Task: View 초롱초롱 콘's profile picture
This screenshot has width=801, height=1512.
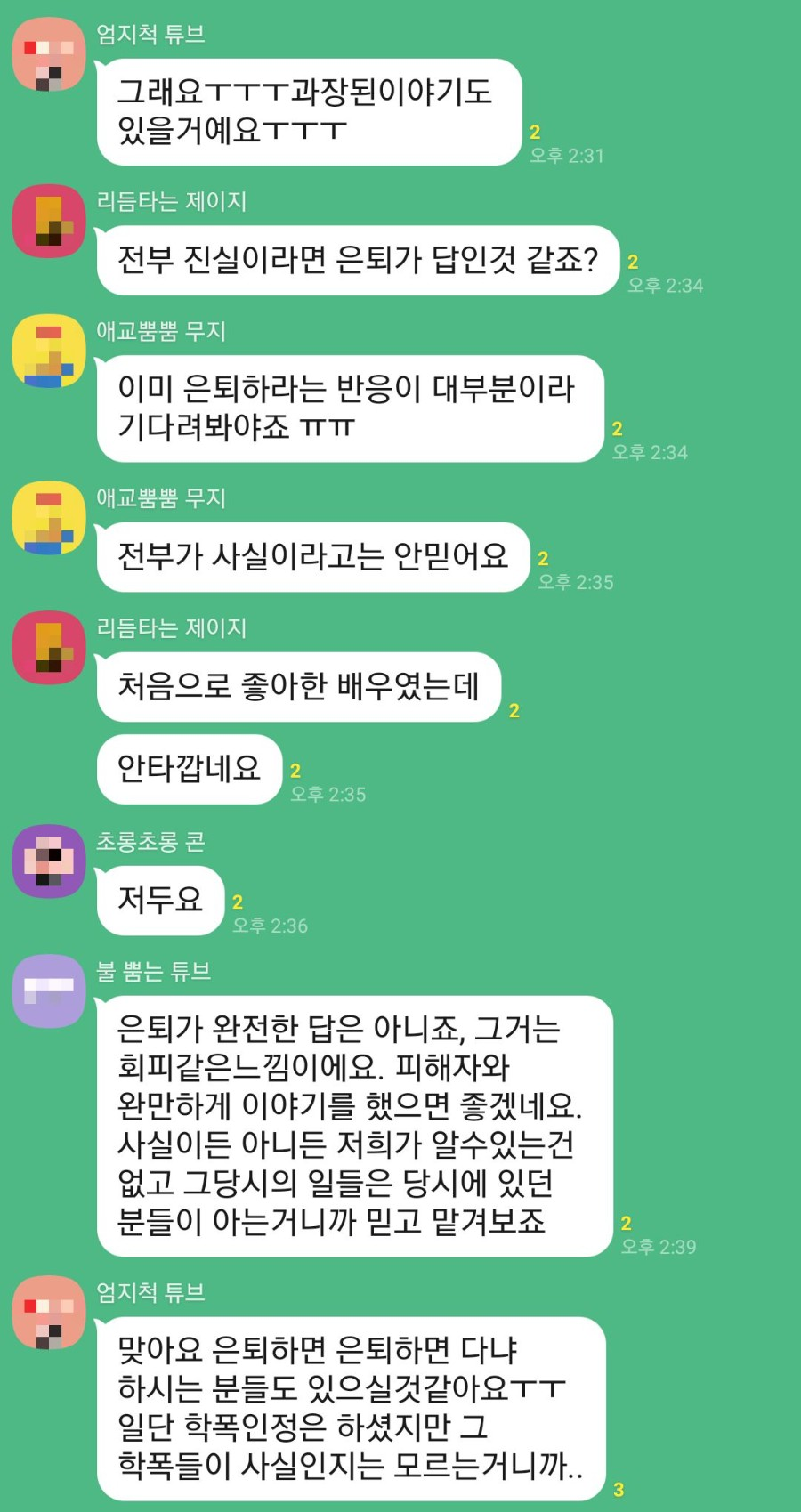Action: click(x=49, y=861)
